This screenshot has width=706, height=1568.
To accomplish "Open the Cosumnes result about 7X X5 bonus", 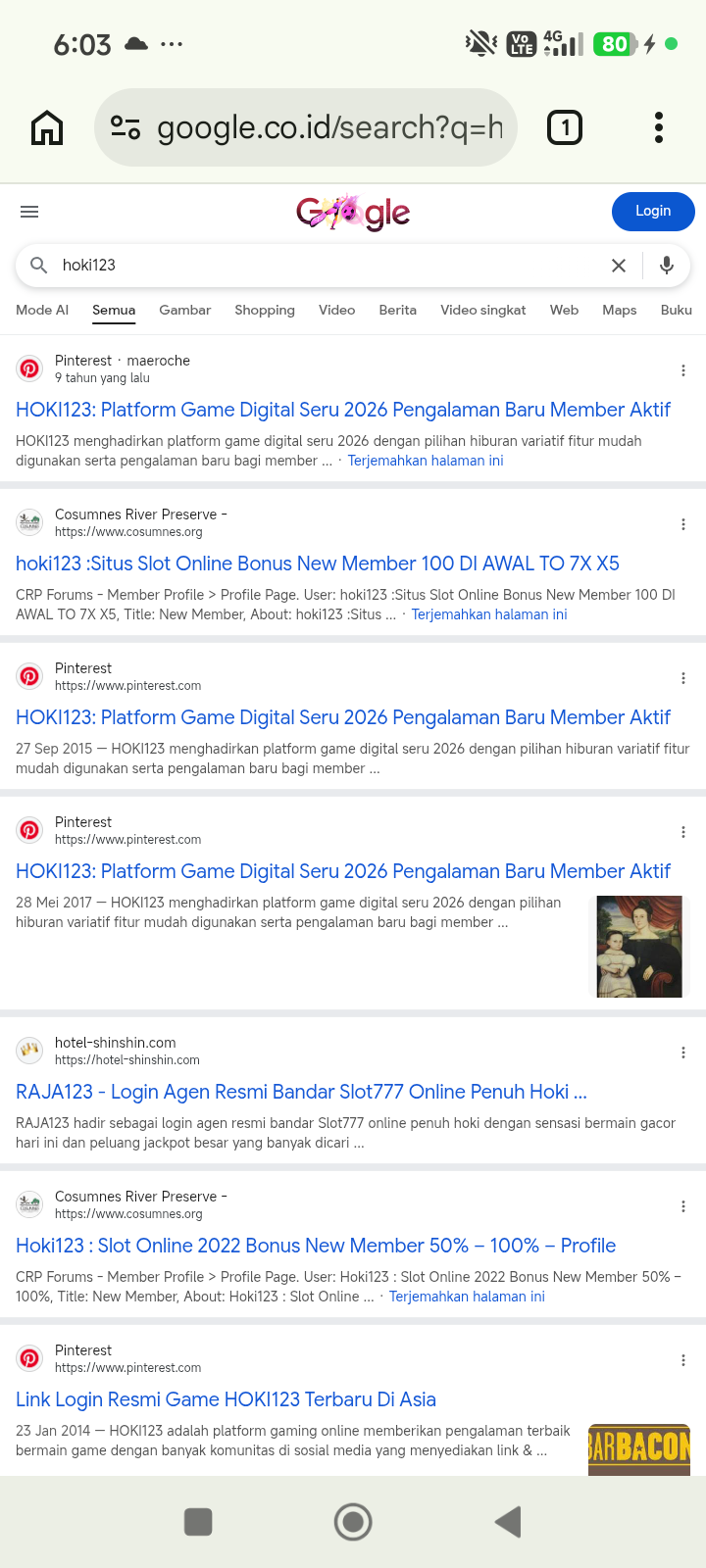I will point(318,563).
